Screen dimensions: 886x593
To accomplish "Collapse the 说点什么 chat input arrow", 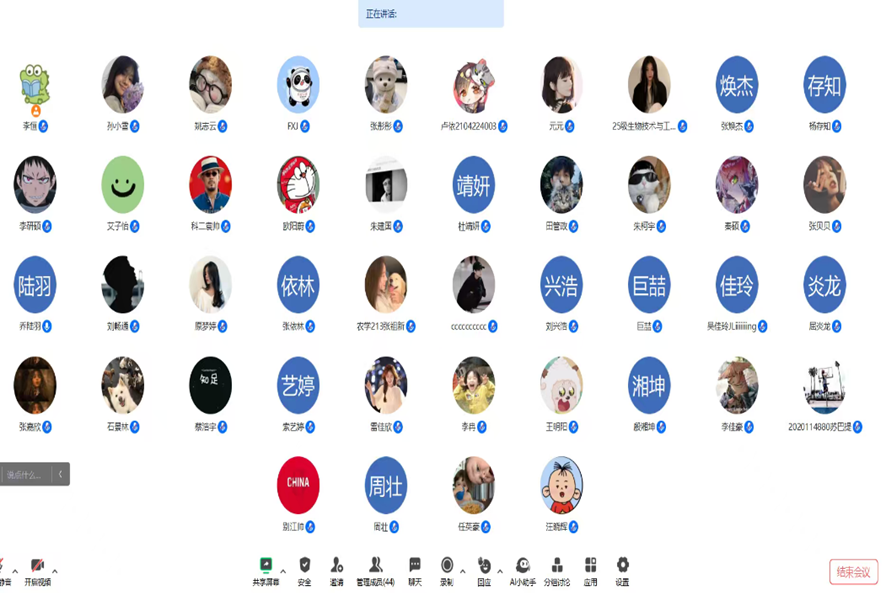I will point(61,474).
